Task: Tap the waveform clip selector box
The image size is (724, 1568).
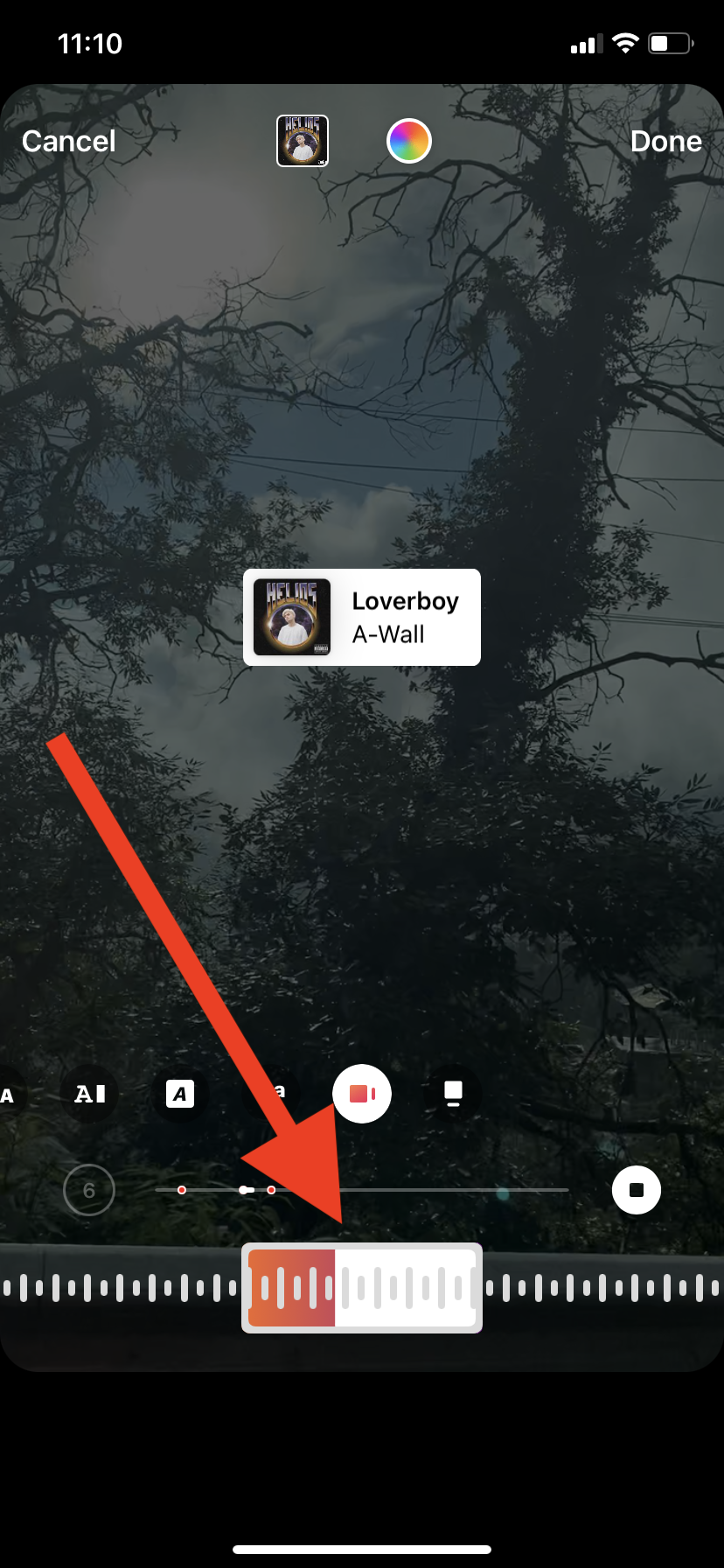Action: click(x=362, y=1288)
